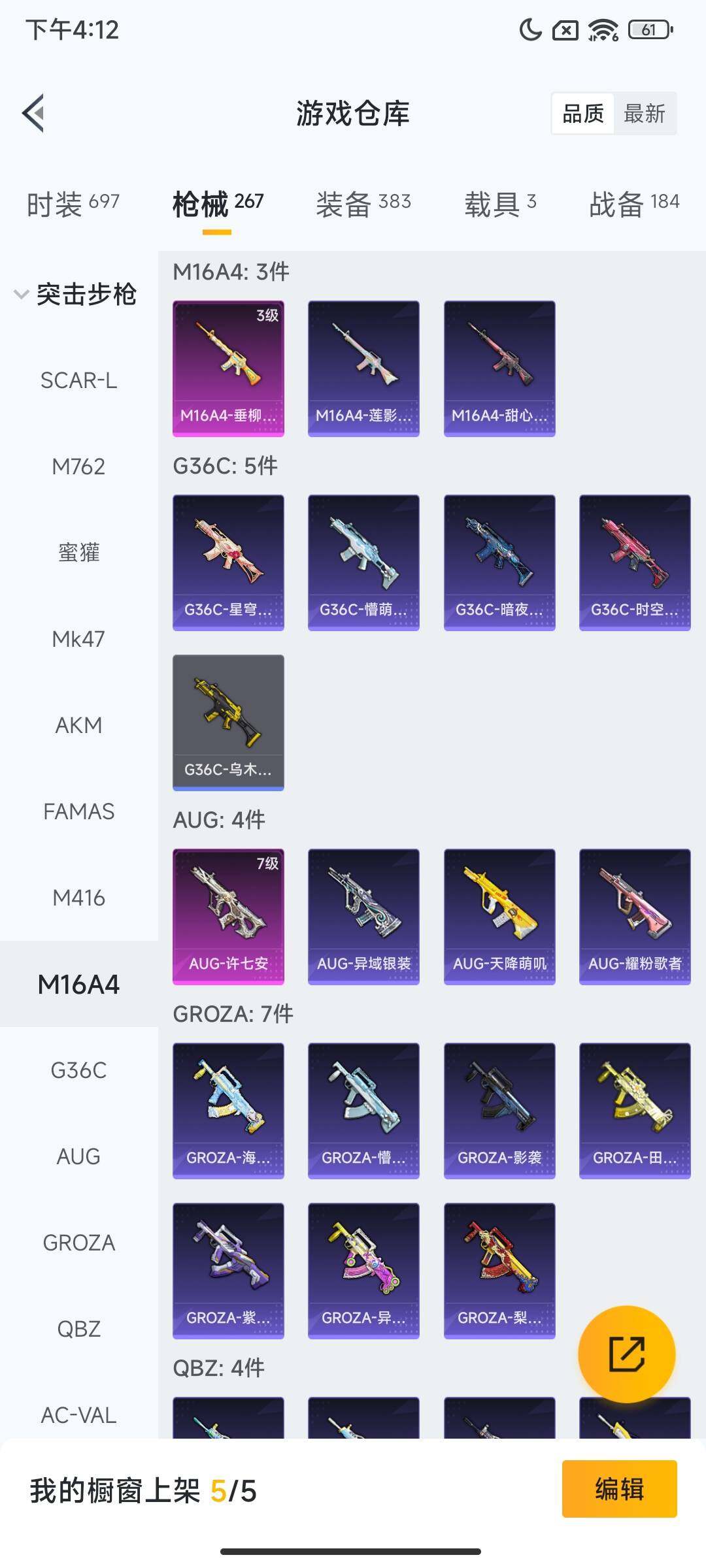
Task: Select AKM in the weapon list
Action: (x=78, y=725)
